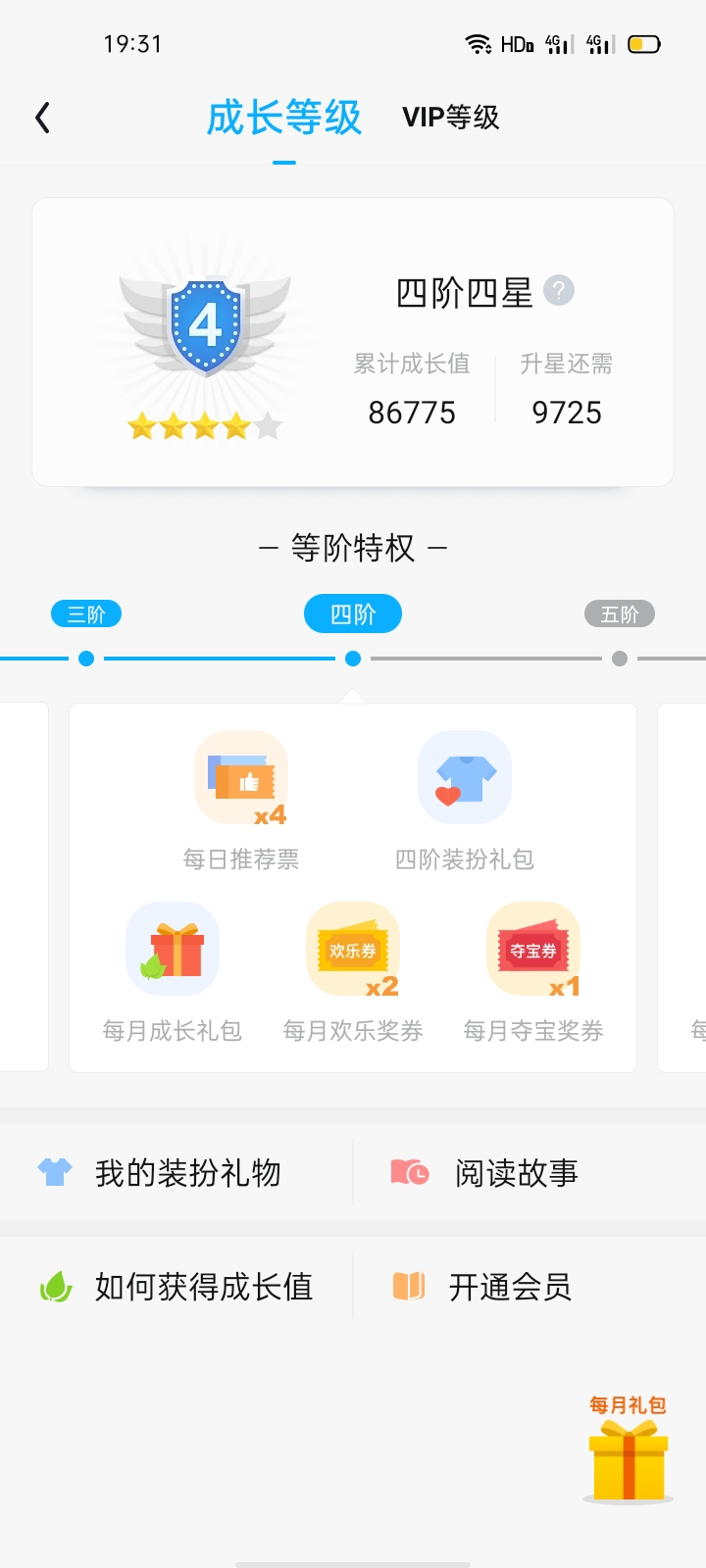Screen dimensions: 706x1568
Task: Switch to the VIP等级 tab
Action: [x=450, y=118]
